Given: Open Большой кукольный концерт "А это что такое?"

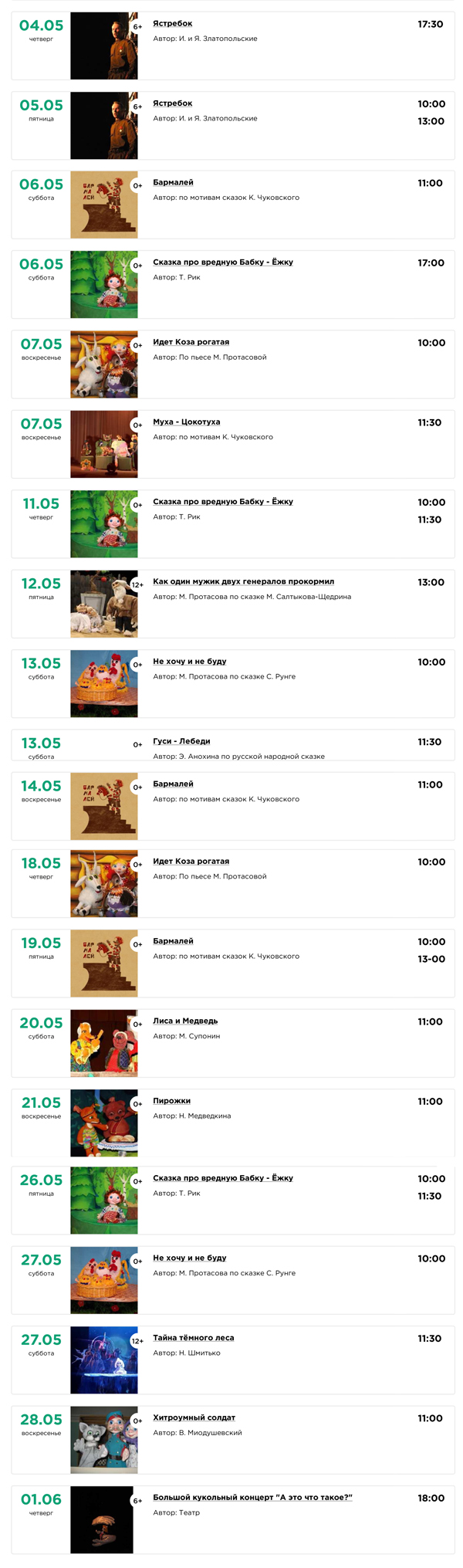Looking at the screenshot, I should (x=252, y=1498).
